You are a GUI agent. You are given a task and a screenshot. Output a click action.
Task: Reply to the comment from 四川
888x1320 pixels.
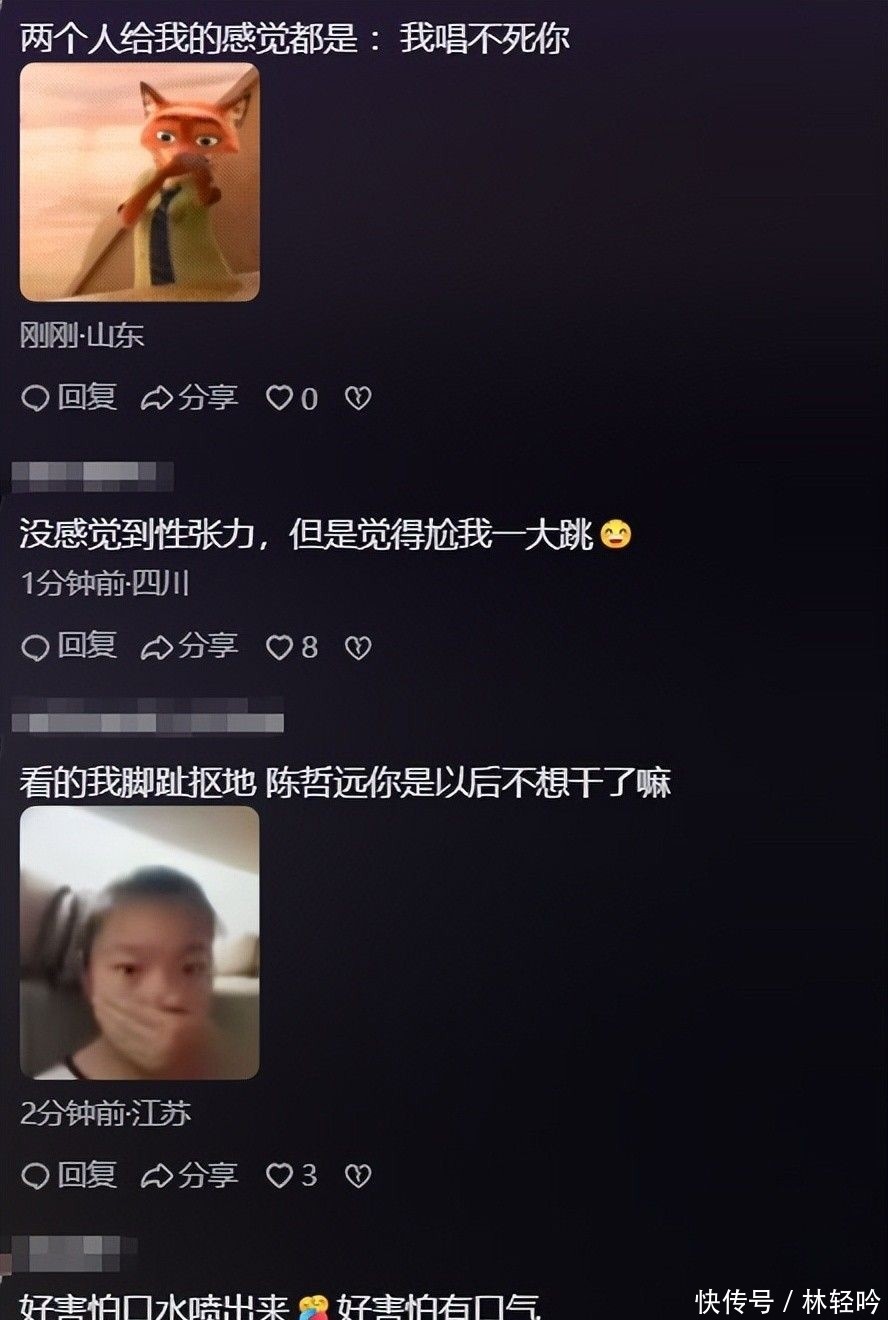[69, 646]
